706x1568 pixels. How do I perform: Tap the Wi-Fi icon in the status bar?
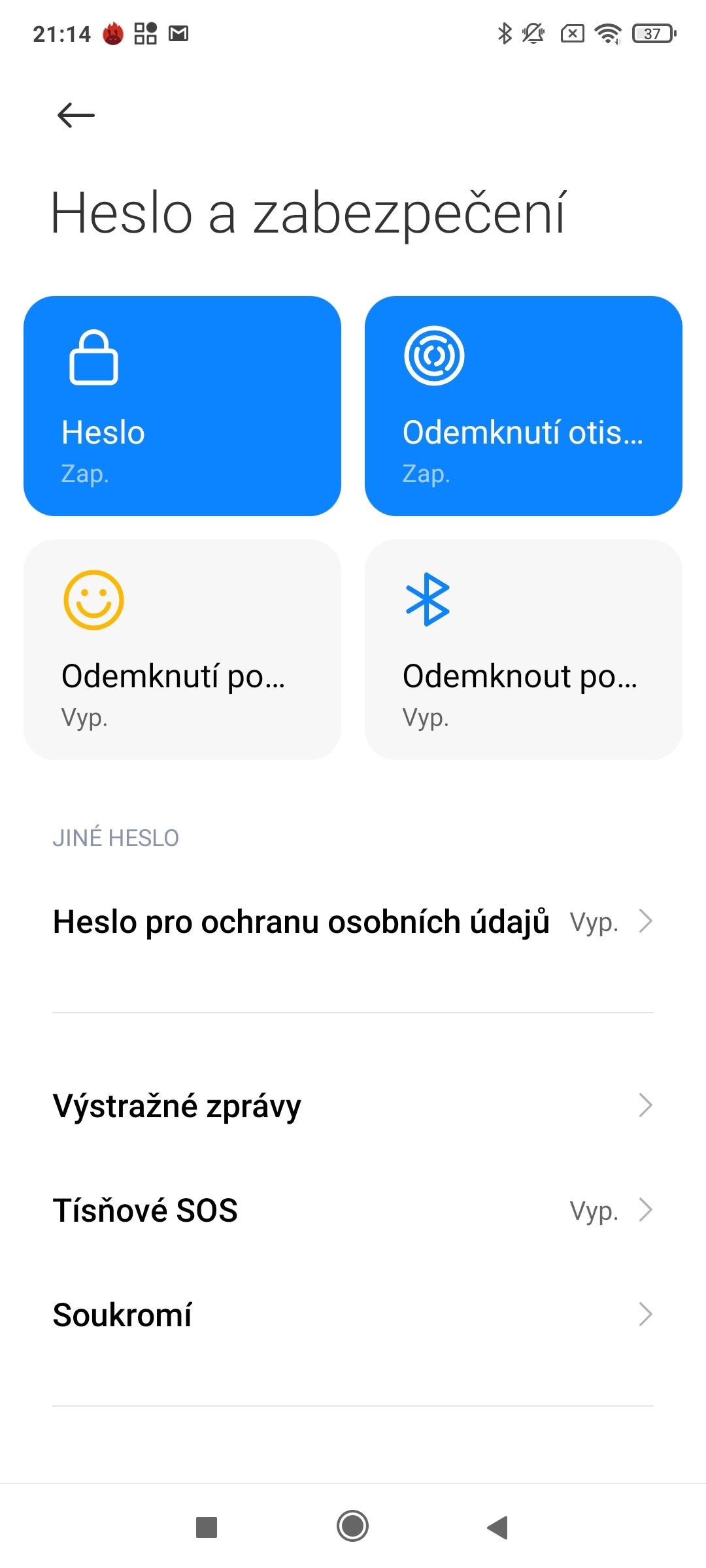(x=609, y=33)
